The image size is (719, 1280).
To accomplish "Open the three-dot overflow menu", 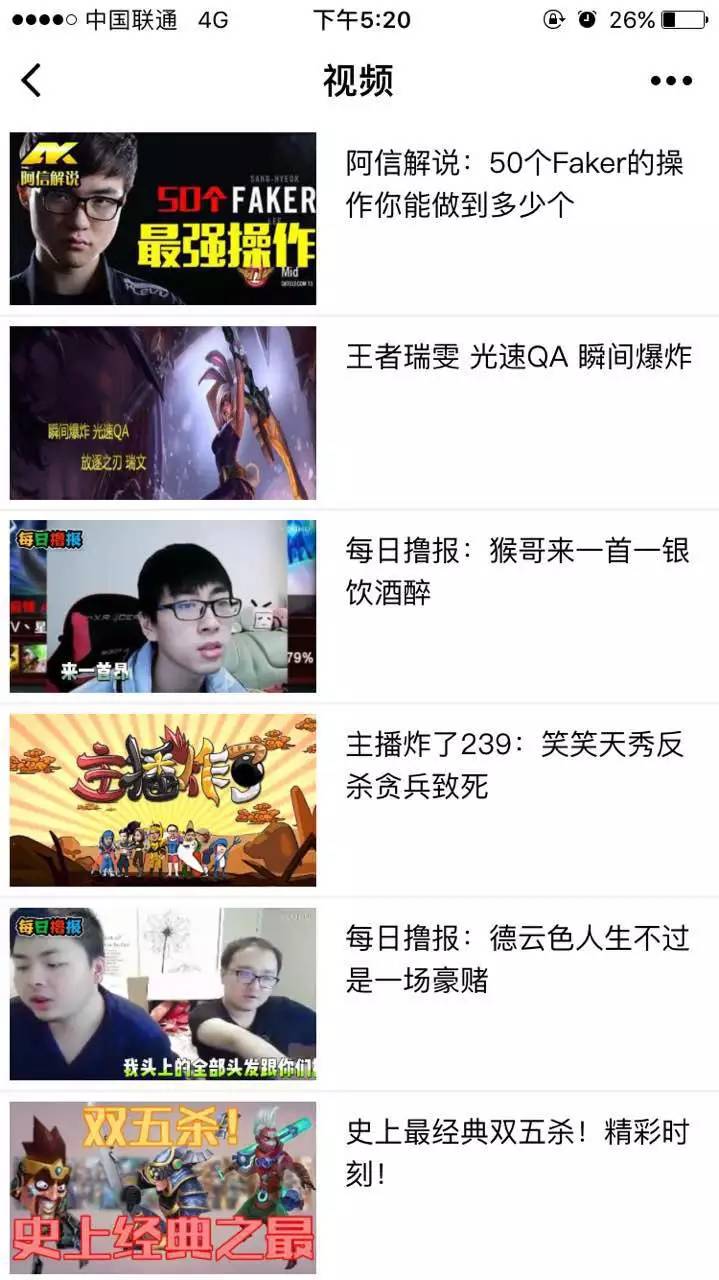I will point(670,81).
